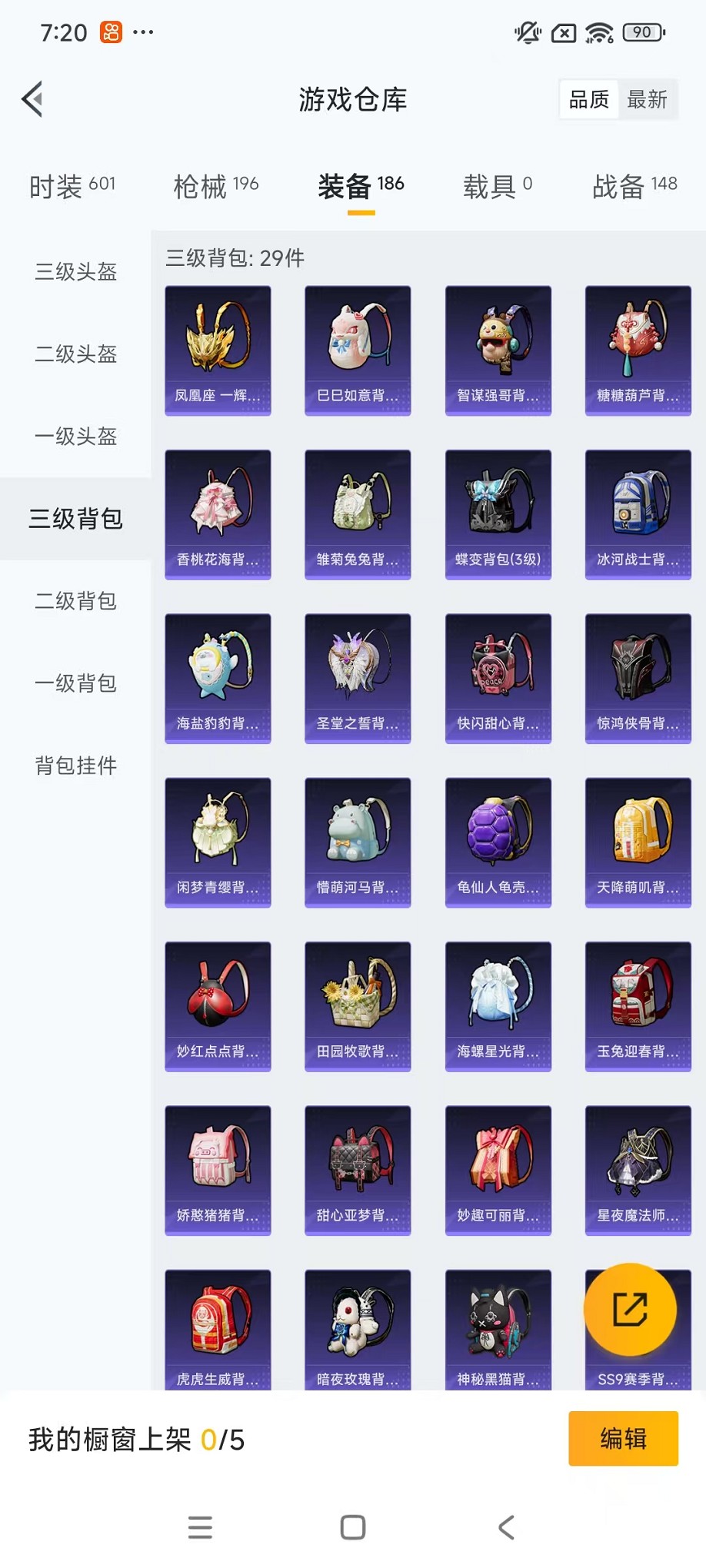Go back from the 游戏仓库 page
Viewport: 706px width, 1568px height.
[x=32, y=99]
